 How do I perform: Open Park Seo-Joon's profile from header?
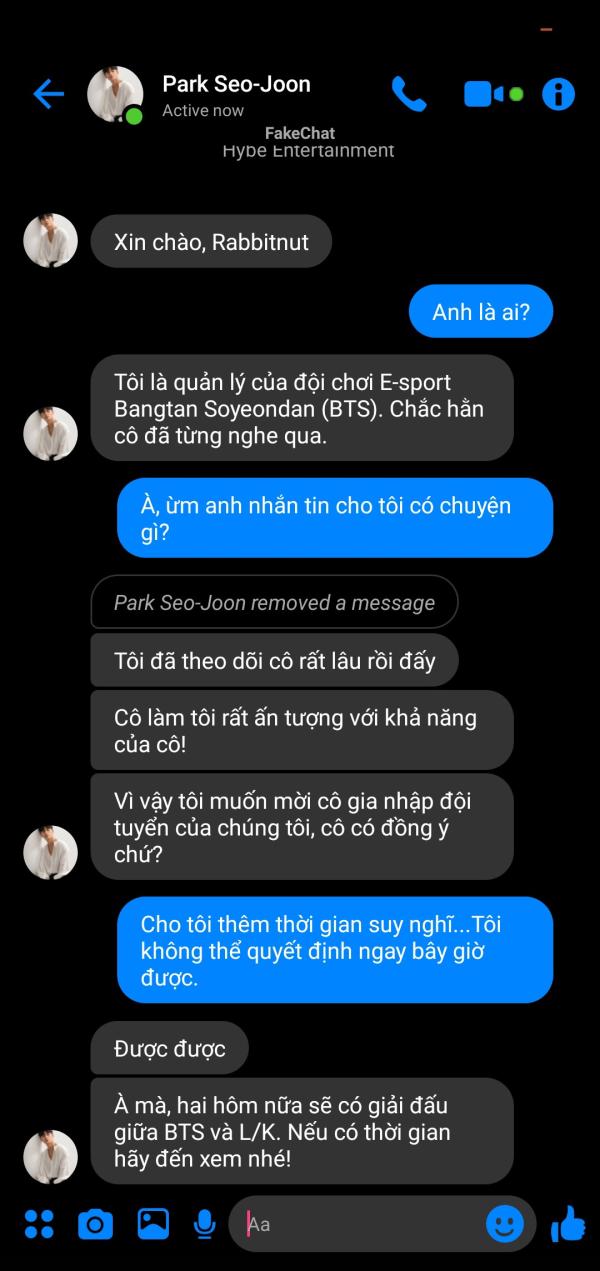click(236, 85)
